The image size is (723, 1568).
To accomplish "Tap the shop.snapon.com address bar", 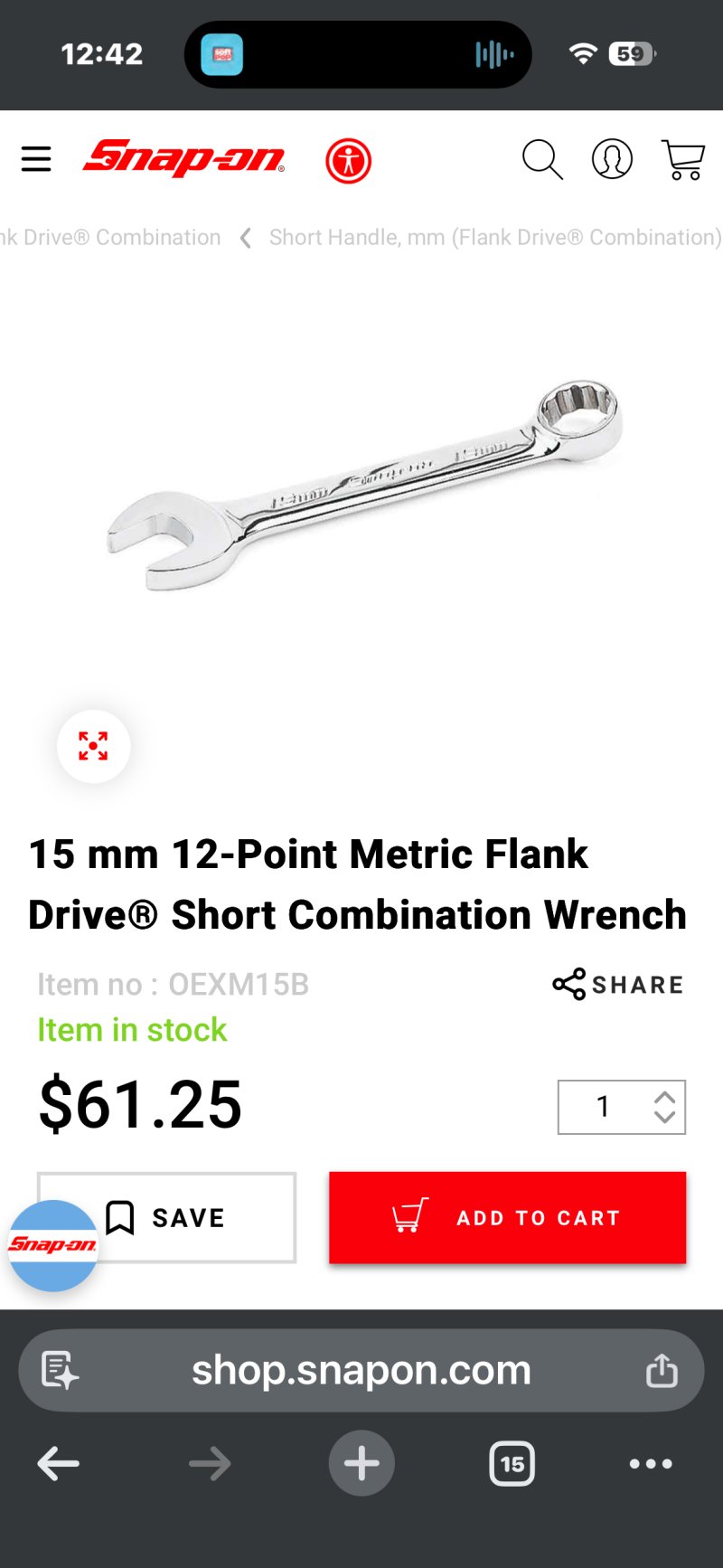I will (361, 1371).
